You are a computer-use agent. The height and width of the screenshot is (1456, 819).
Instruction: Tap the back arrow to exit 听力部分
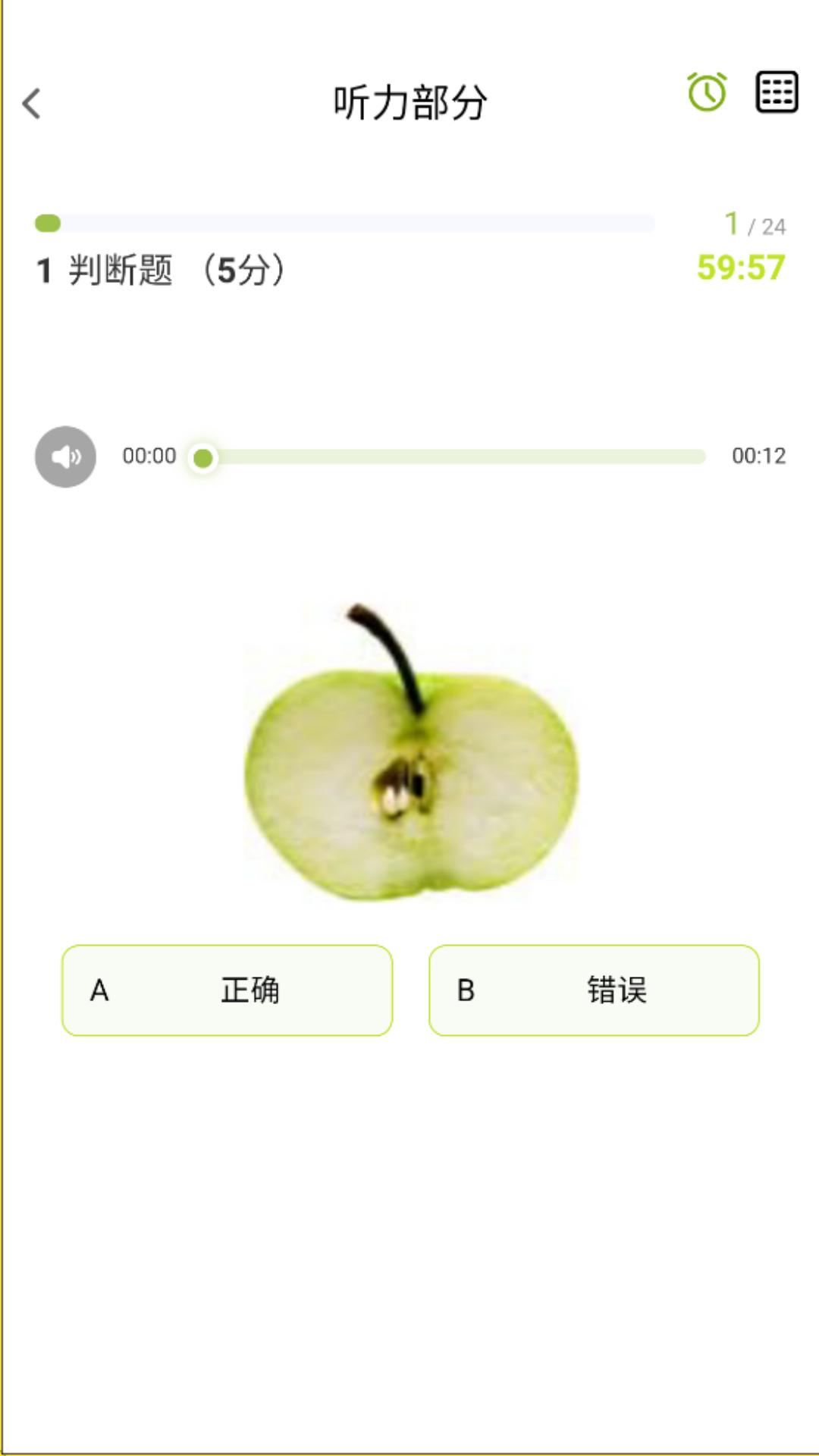(30, 102)
